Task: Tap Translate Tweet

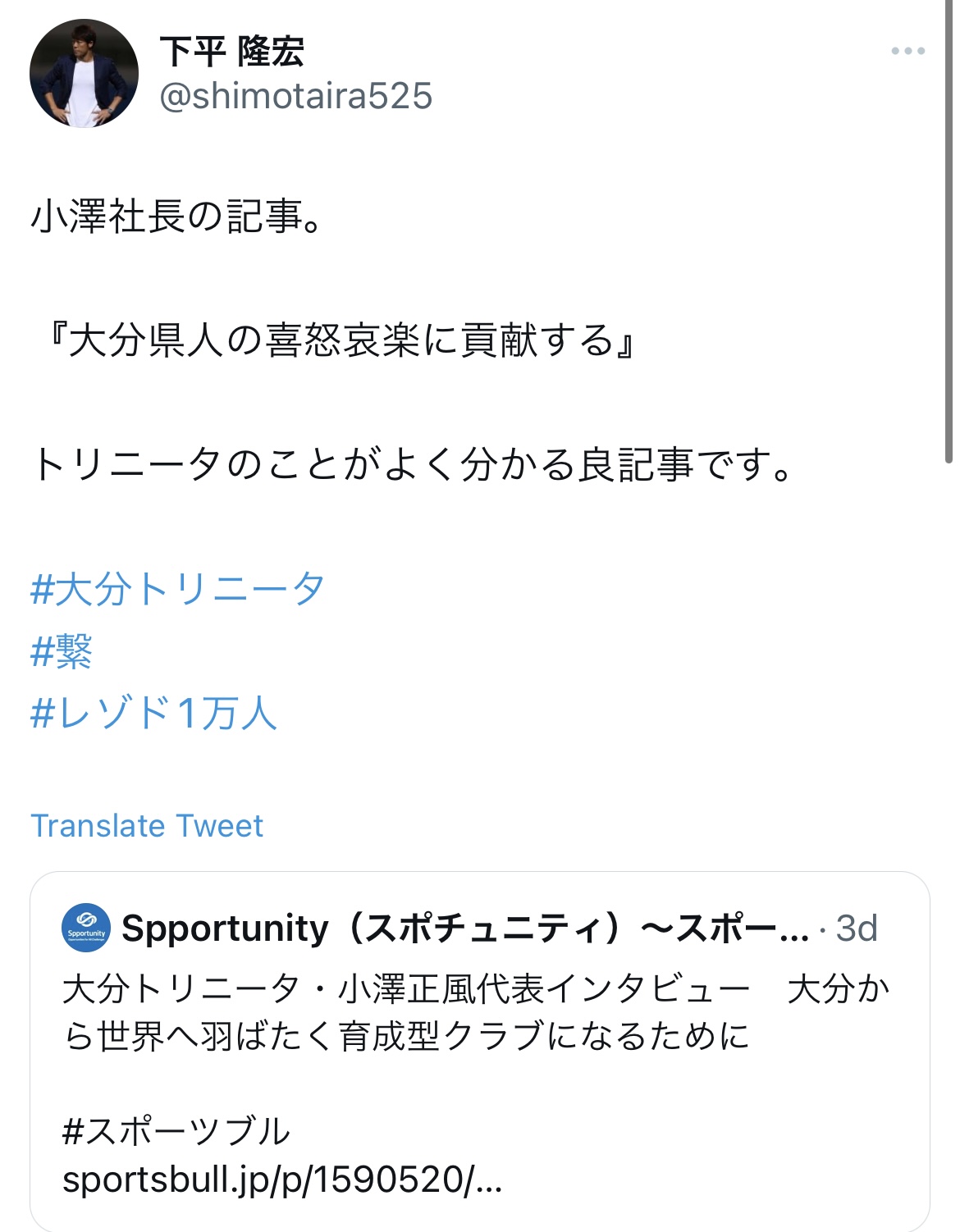Action: point(147,825)
